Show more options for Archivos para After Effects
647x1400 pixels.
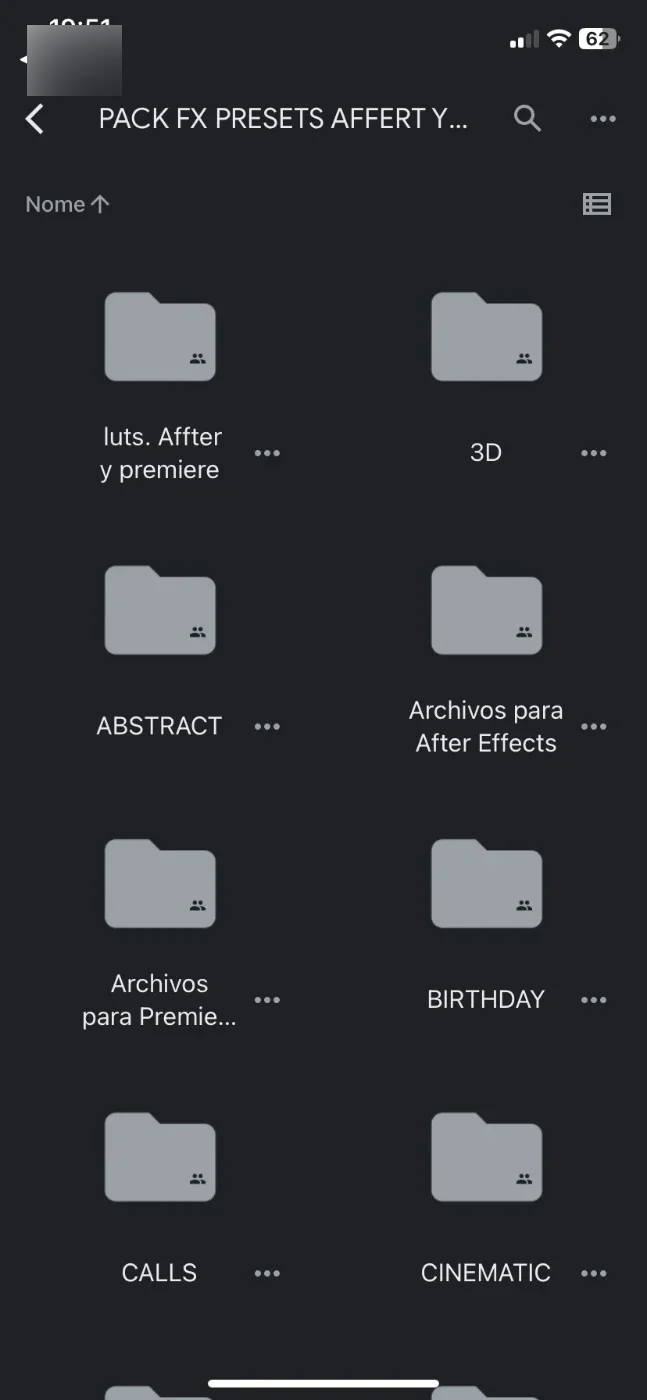pyautogui.click(x=594, y=726)
